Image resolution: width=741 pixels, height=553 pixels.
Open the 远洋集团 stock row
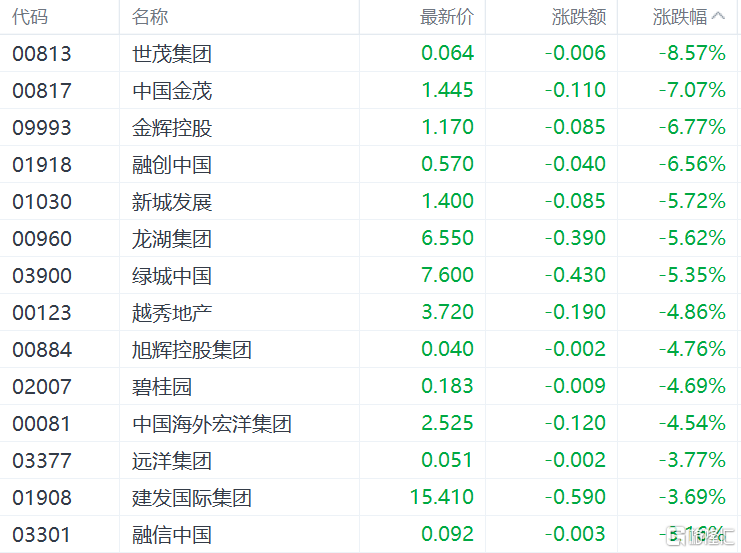[370, 460]
